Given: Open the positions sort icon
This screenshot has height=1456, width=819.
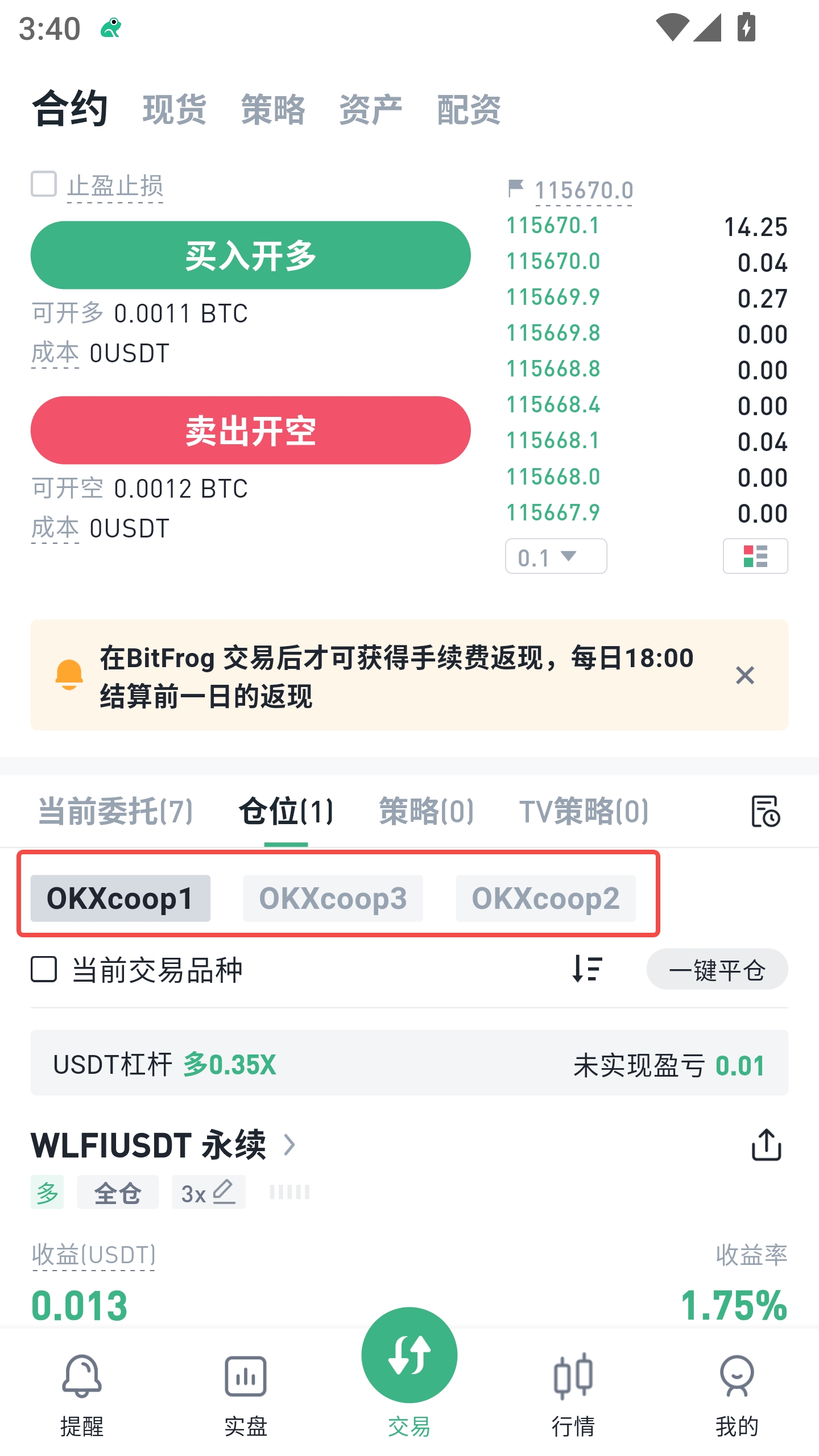Looking at the screenshot, I should (587, 969).
